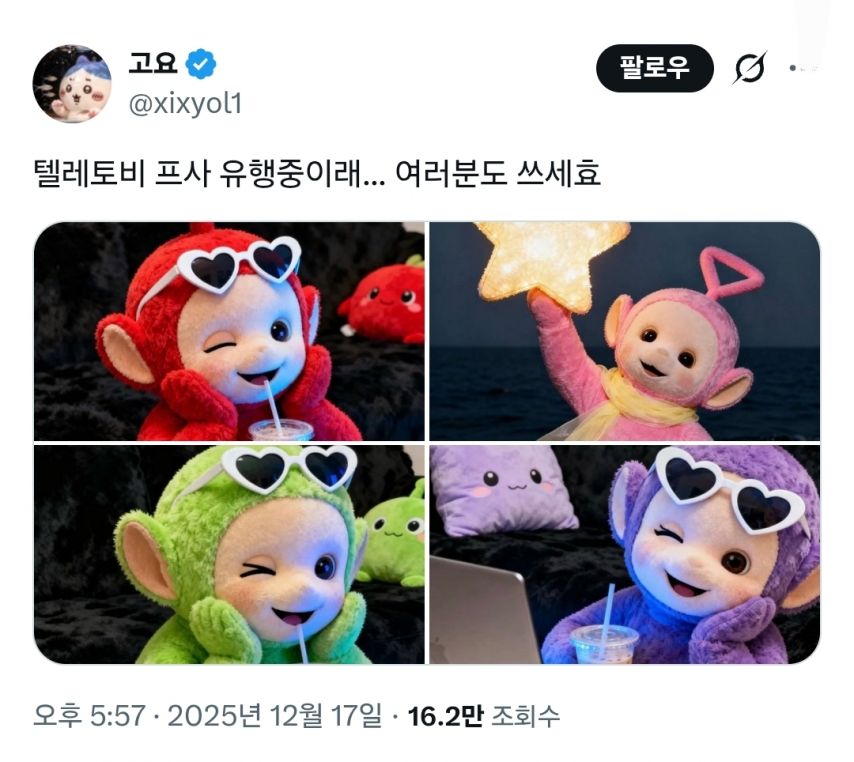854x762 pixels.
Task: View the purple Teletubby laptop photo
Action: point(624,554)
